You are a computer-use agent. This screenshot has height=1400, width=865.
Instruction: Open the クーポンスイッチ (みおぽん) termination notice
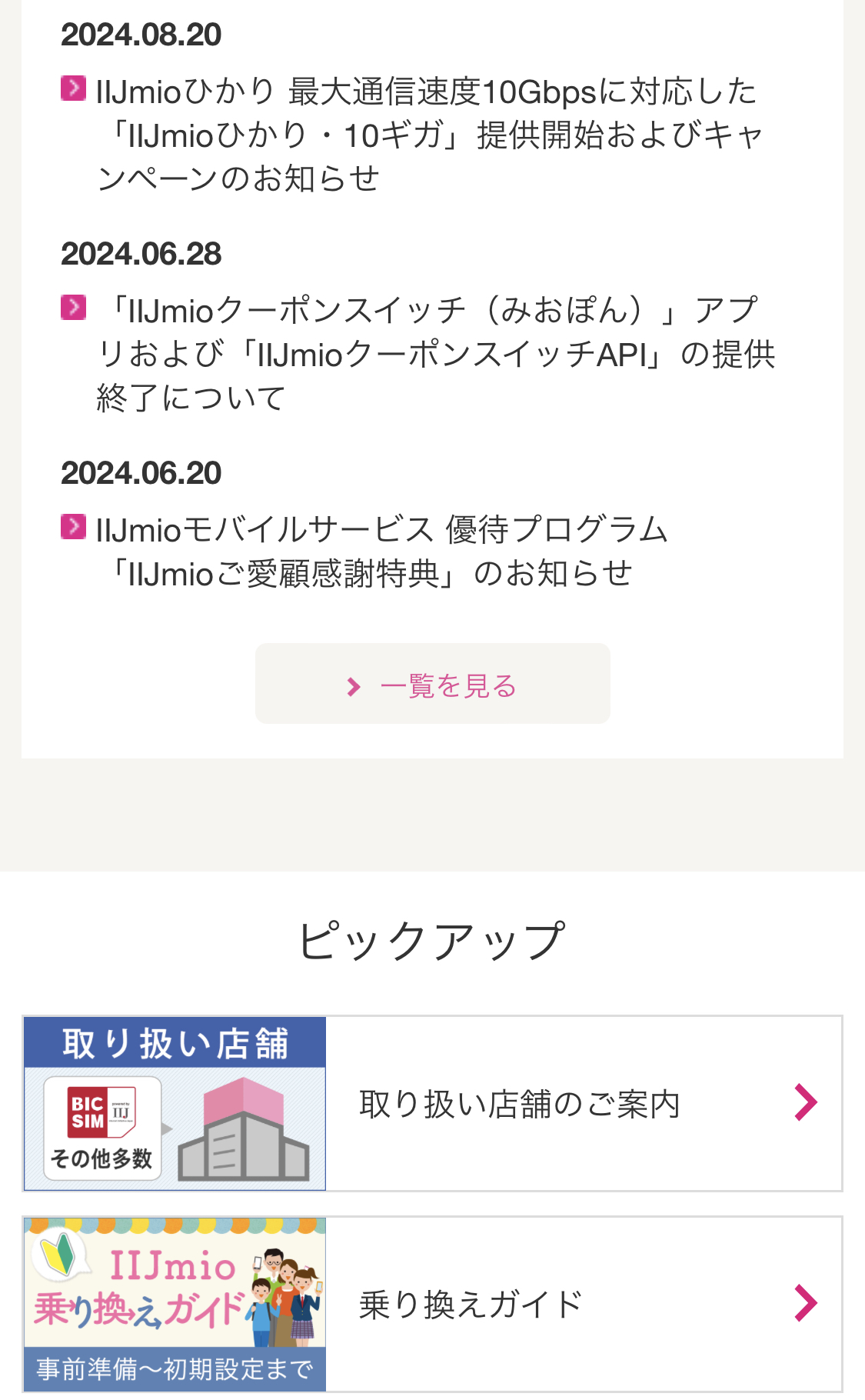pyautogui.click(x=434, y=355)
